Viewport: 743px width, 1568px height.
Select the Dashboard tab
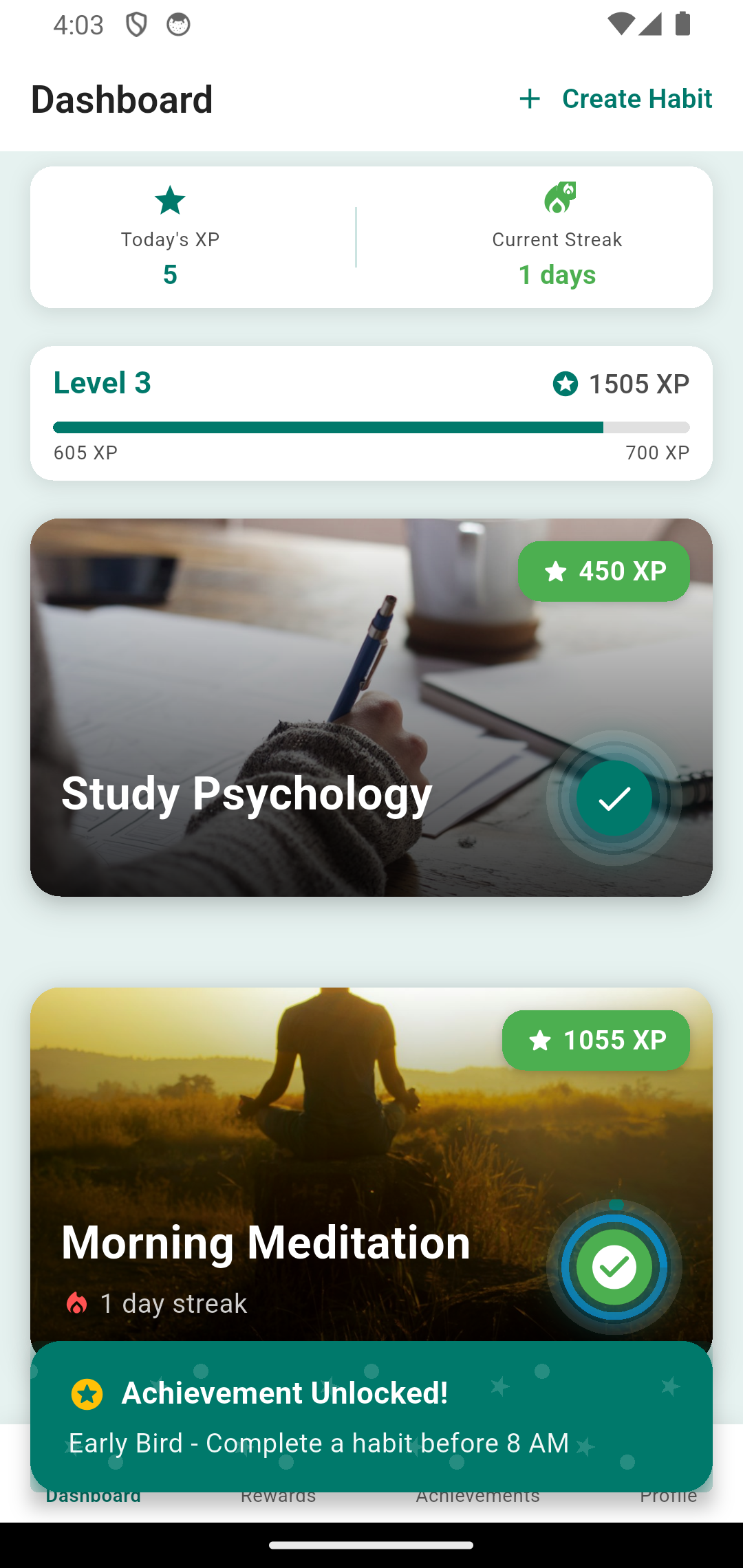pos(94,1496)
